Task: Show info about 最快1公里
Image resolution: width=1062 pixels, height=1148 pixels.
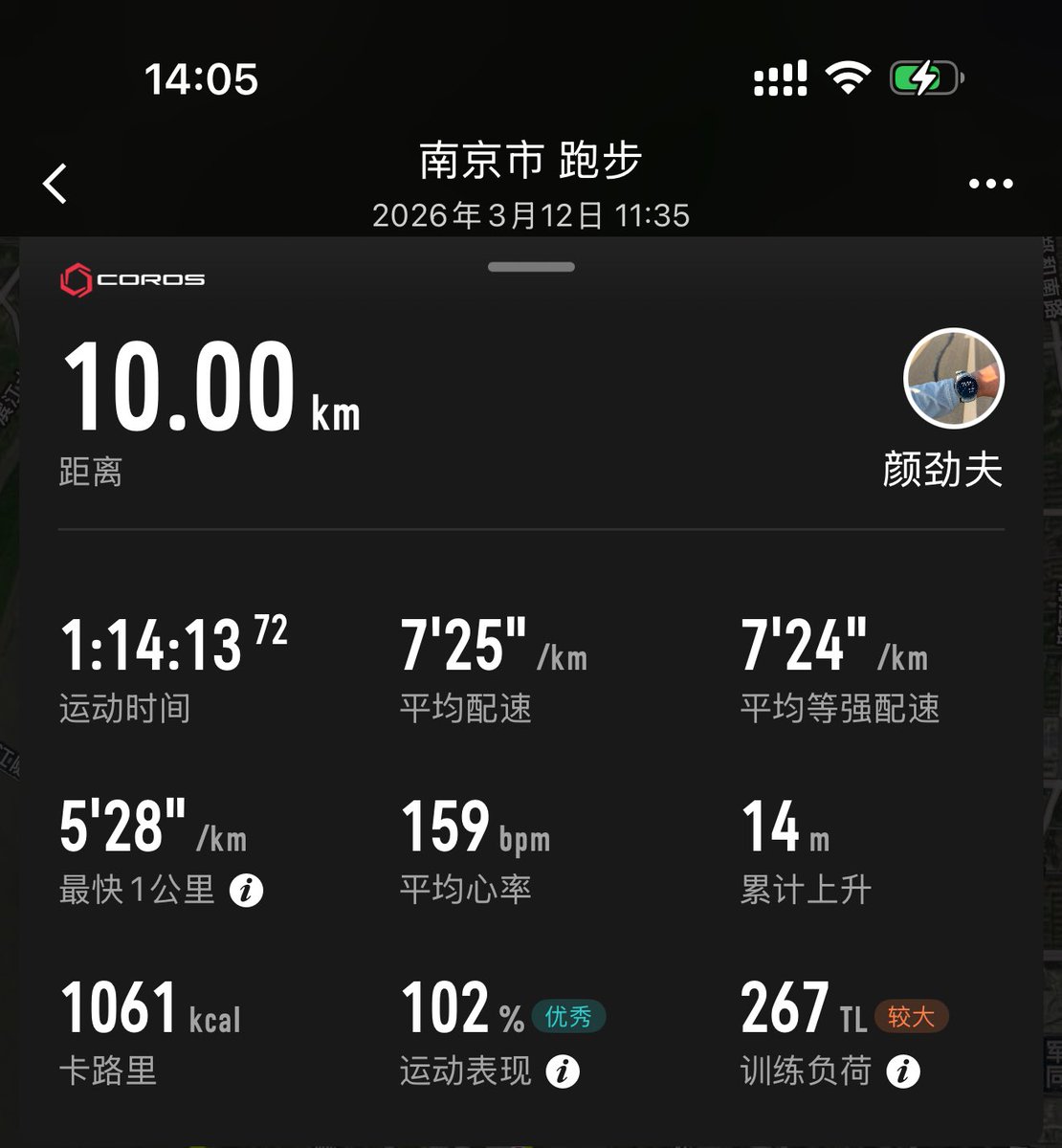Action: pyautogui.click(x=246, y=891)
